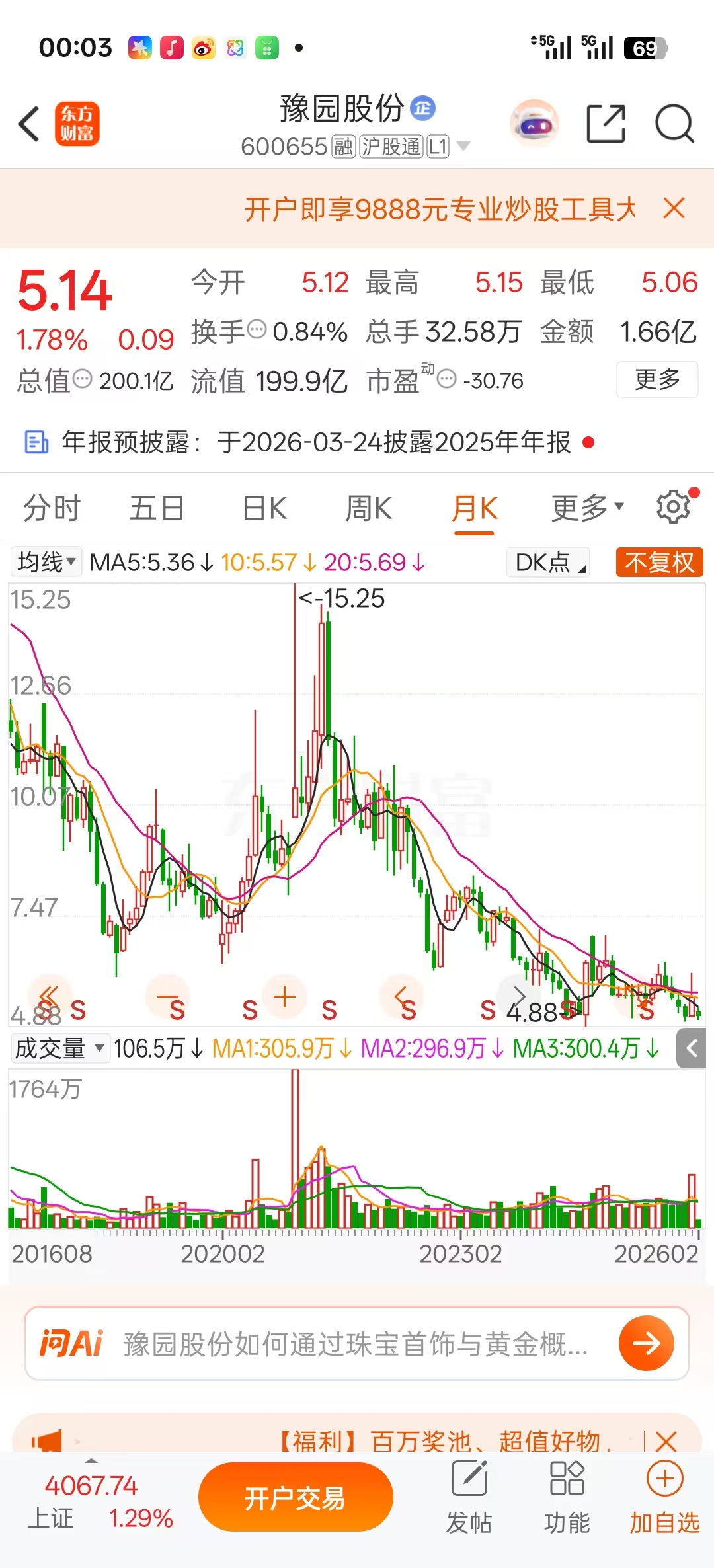
Task: Go back to the previous page
Action: point(29,124)
